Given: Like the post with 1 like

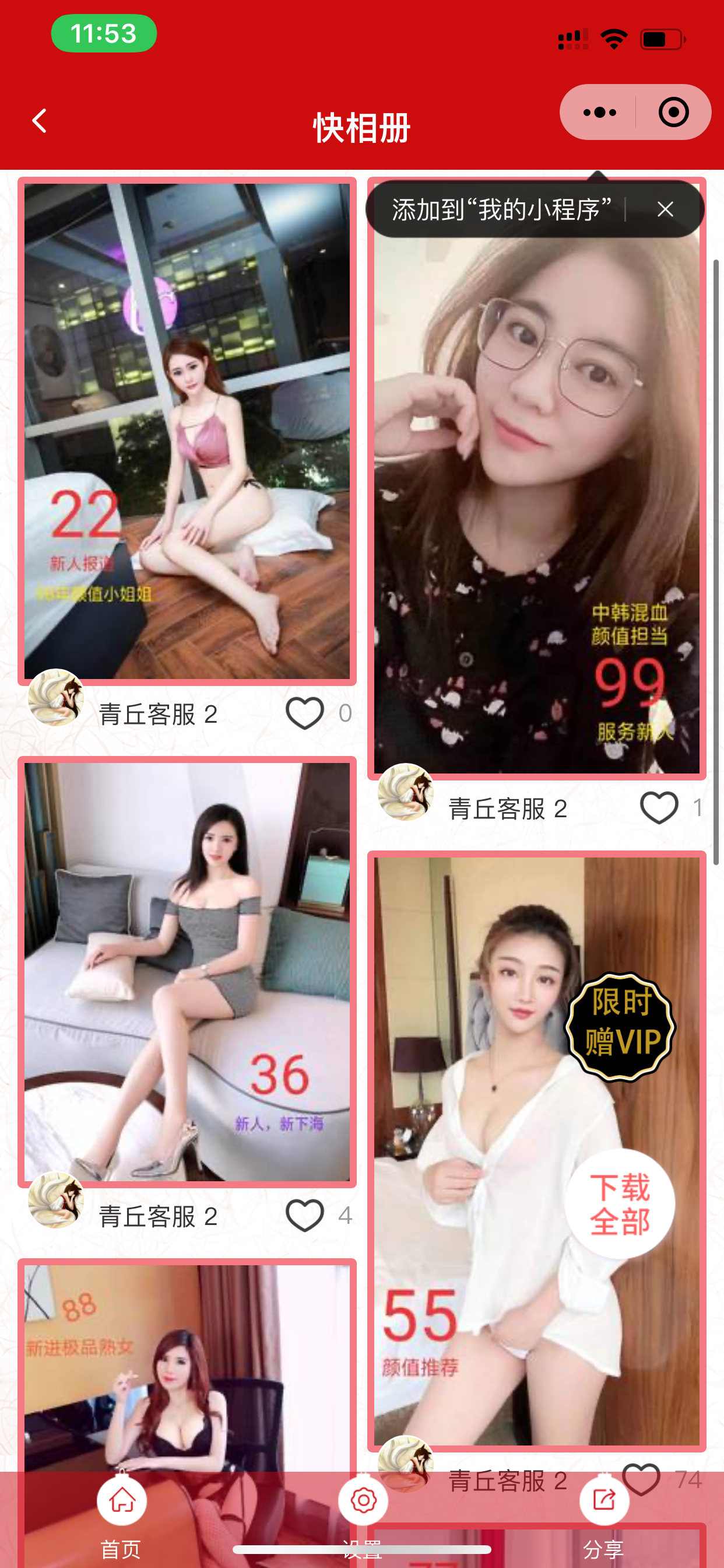Looking at the screenshot, I should point(659,808).
